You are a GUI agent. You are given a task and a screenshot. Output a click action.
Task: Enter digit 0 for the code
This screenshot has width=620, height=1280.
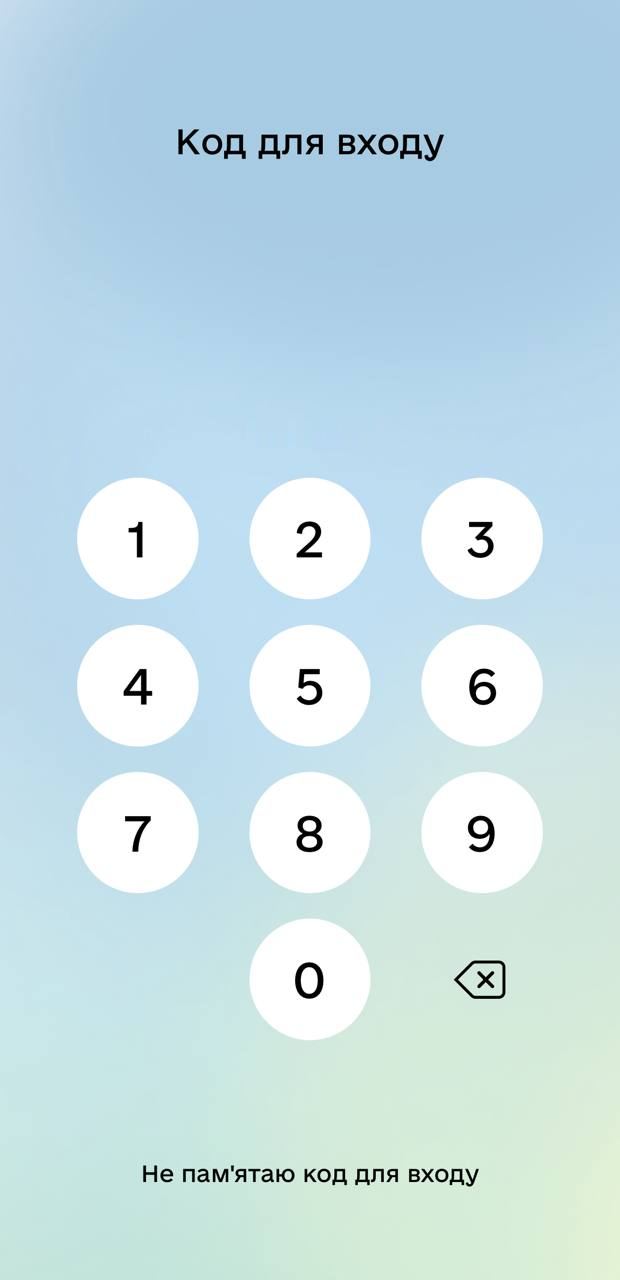[x=310, y=980]
